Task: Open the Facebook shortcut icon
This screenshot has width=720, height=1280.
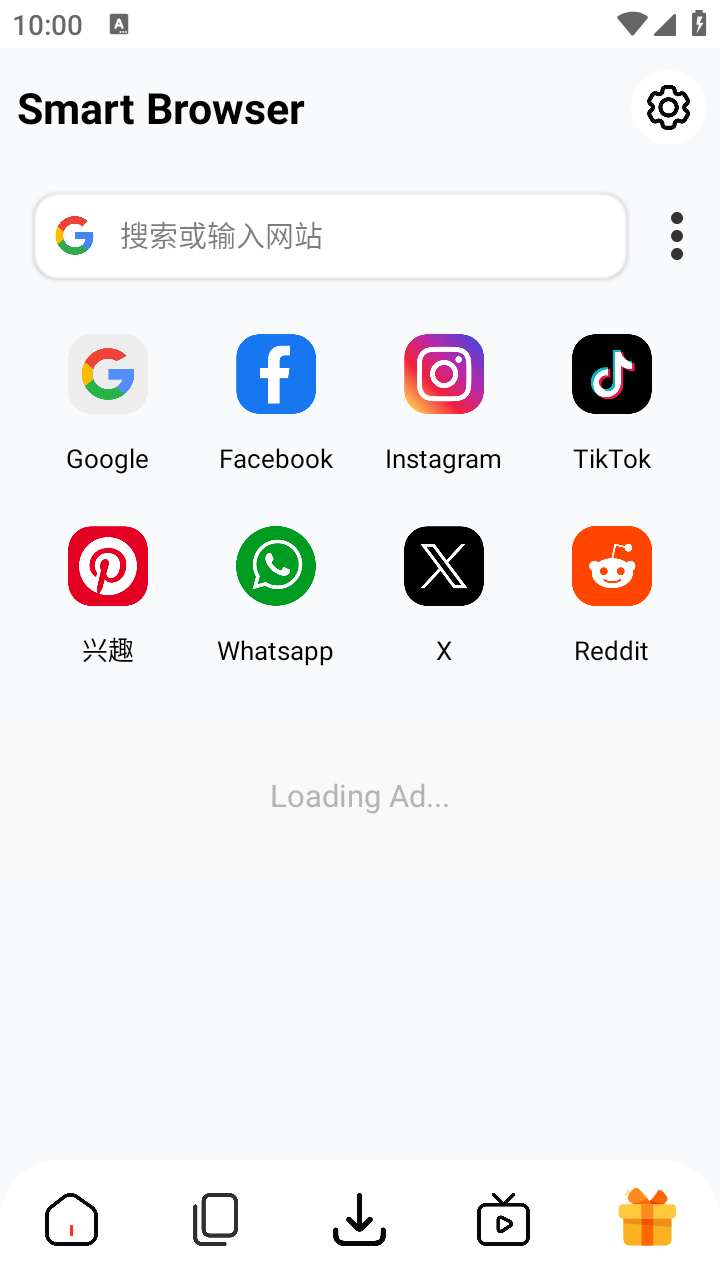Action: (x=275, y=374)
